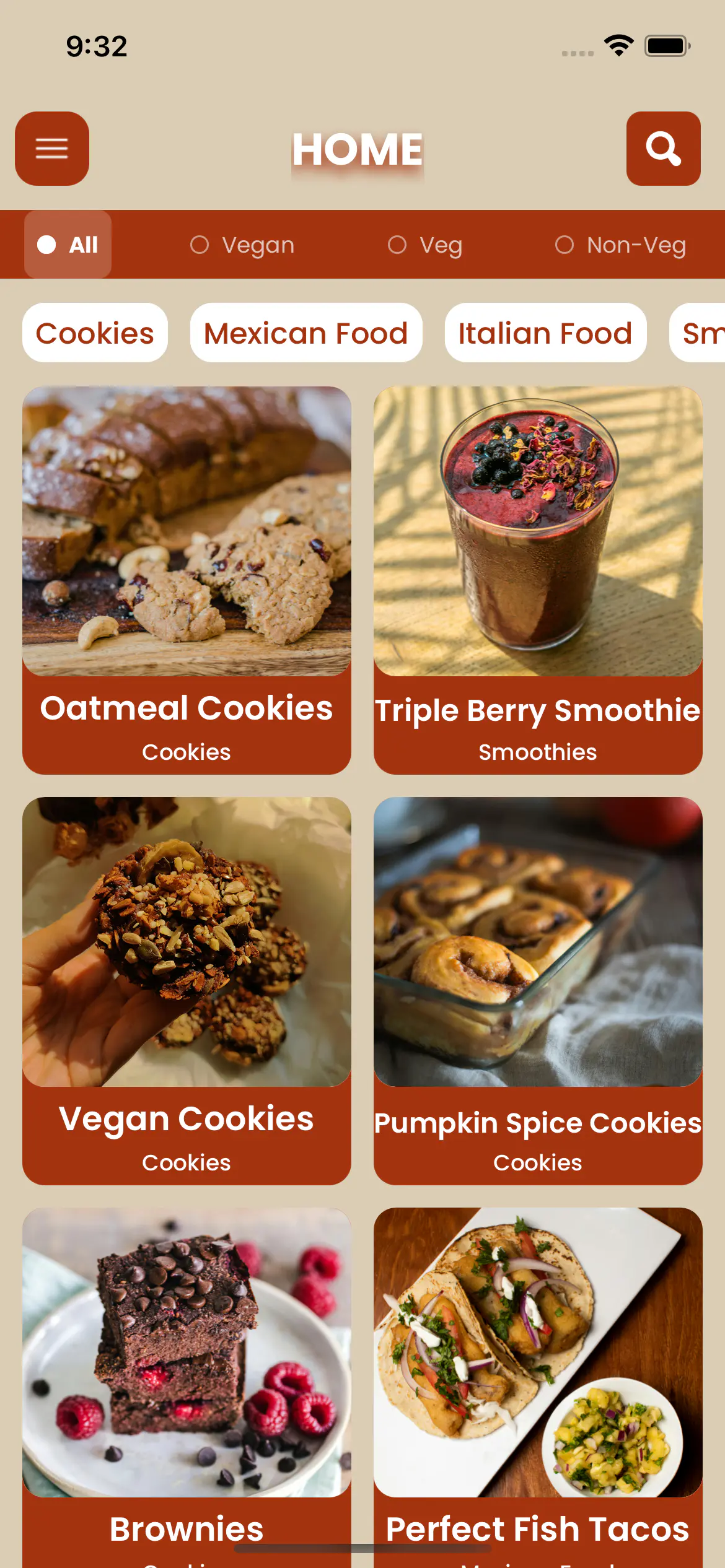Open the Oatmeal Cookies recipe card

187,580
